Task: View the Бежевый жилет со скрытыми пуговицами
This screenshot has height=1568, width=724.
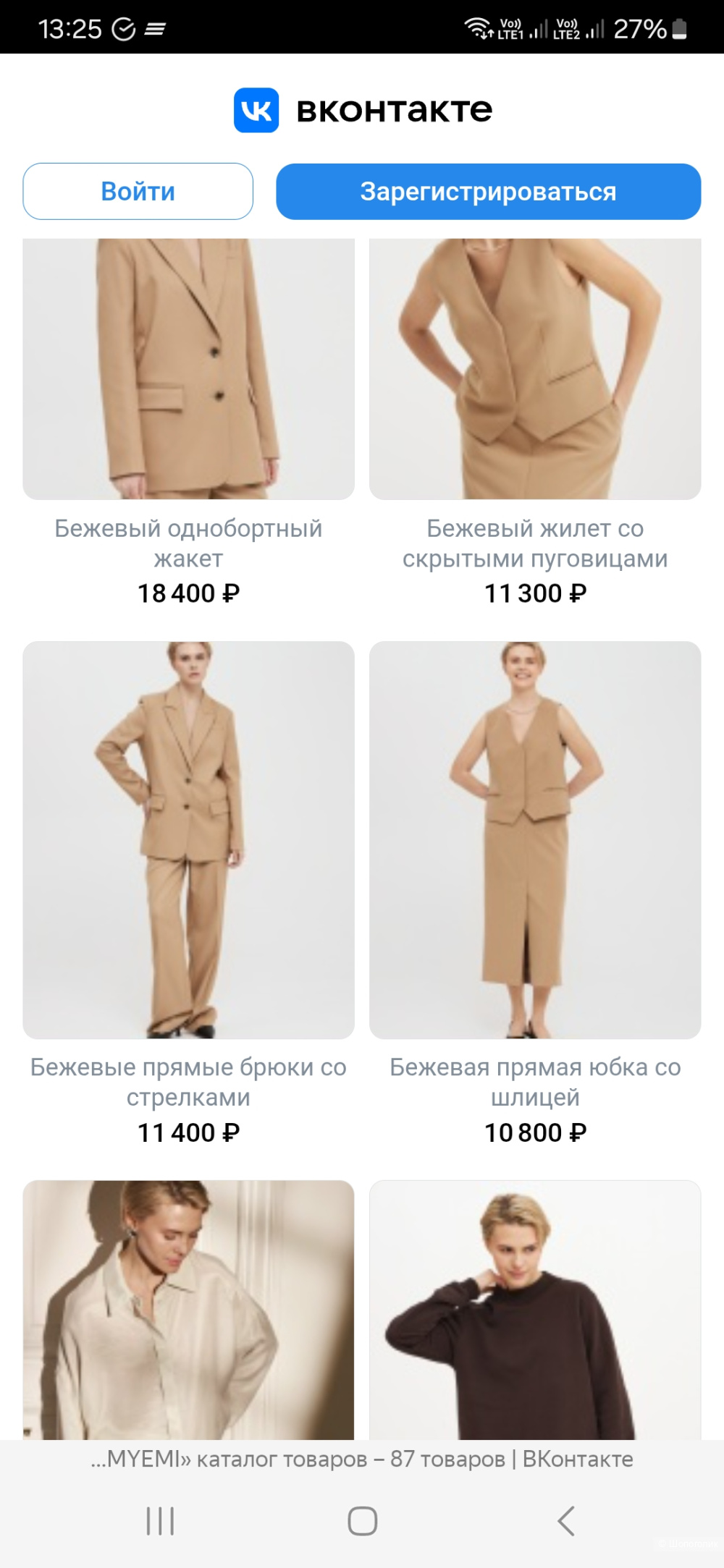Action: (535, 369)
